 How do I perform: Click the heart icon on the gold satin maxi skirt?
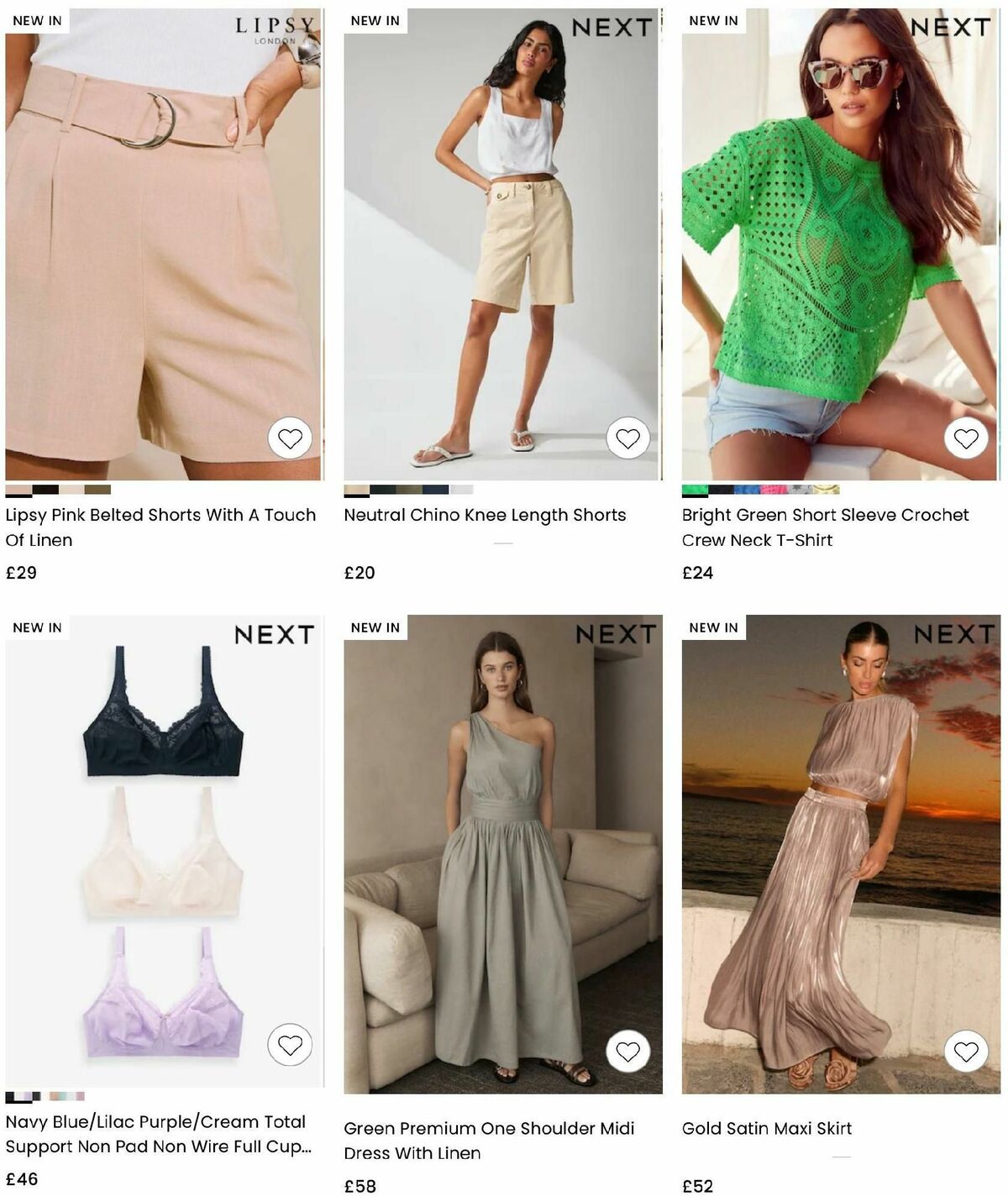pos(966,1049)
